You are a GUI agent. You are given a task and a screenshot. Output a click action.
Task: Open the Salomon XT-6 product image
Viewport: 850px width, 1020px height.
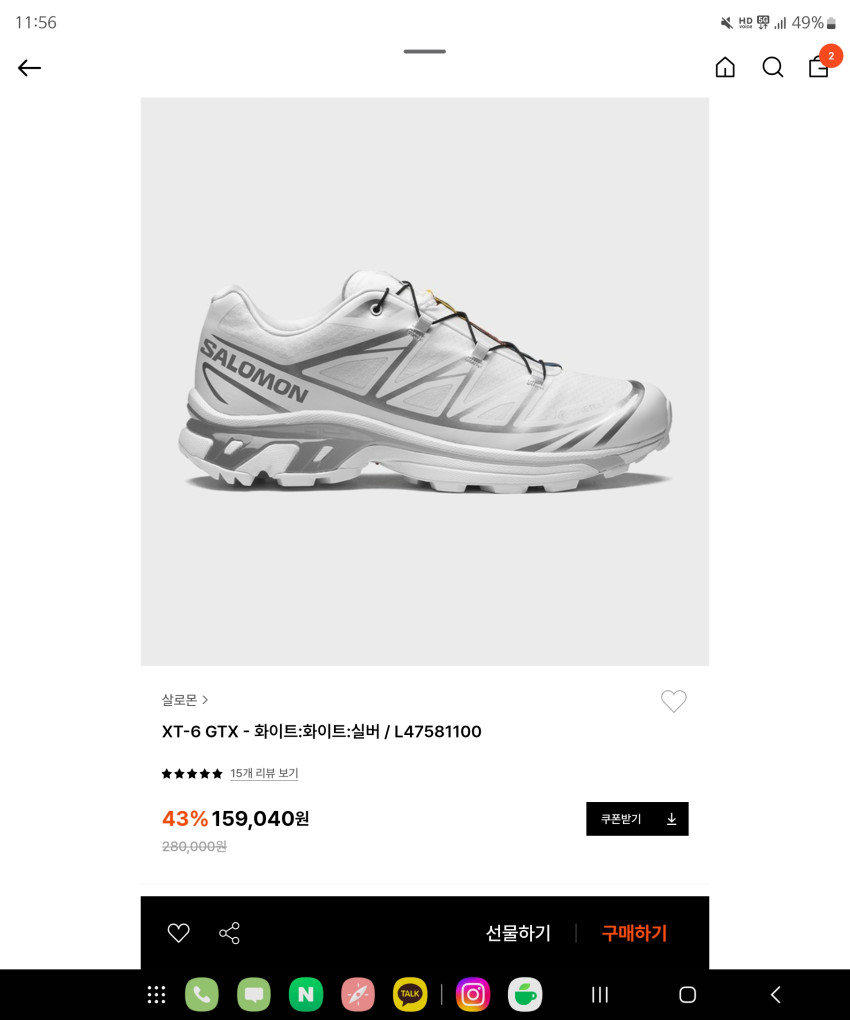(425, 382)
